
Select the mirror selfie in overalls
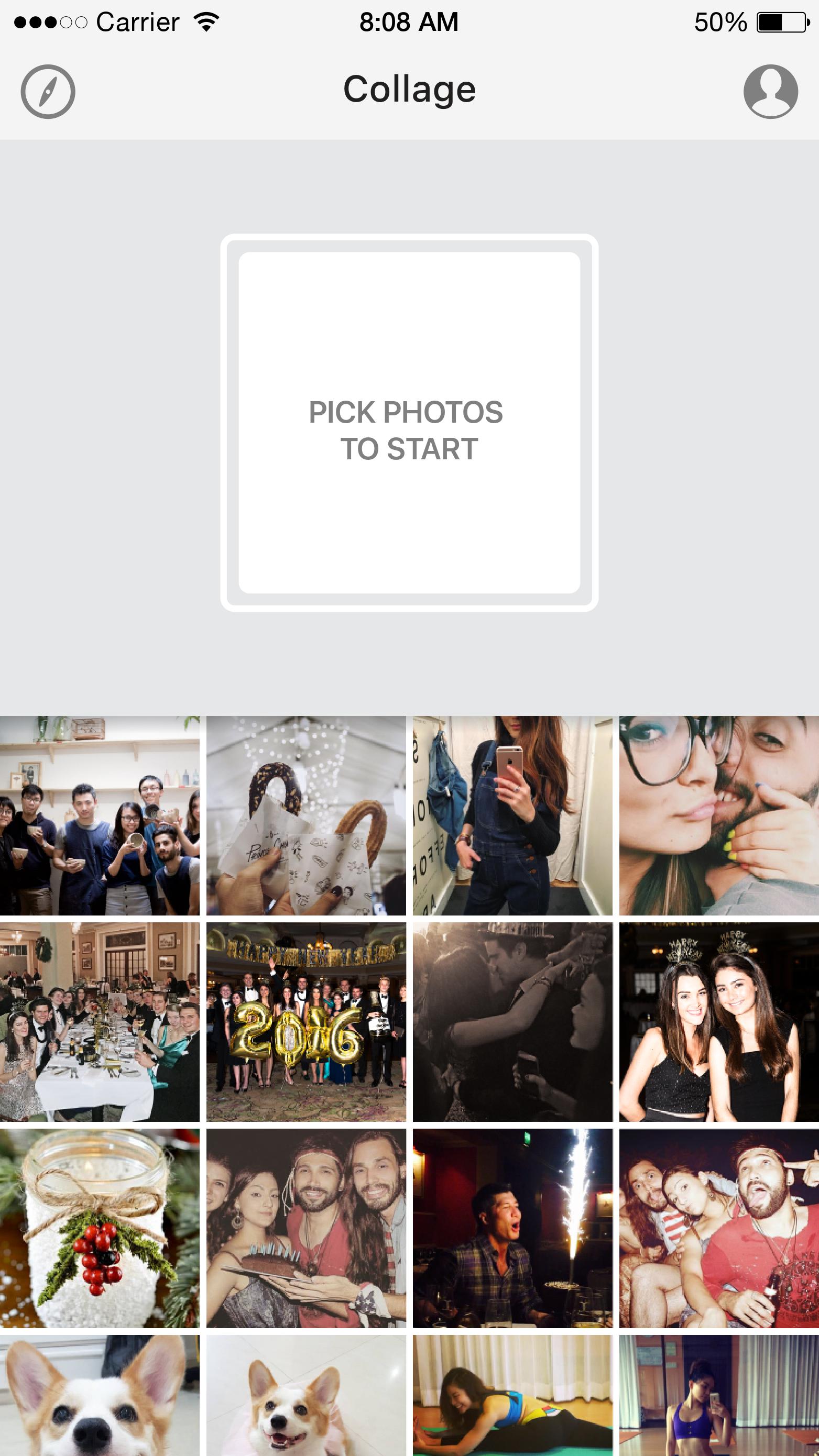click(x=512, y=815)
